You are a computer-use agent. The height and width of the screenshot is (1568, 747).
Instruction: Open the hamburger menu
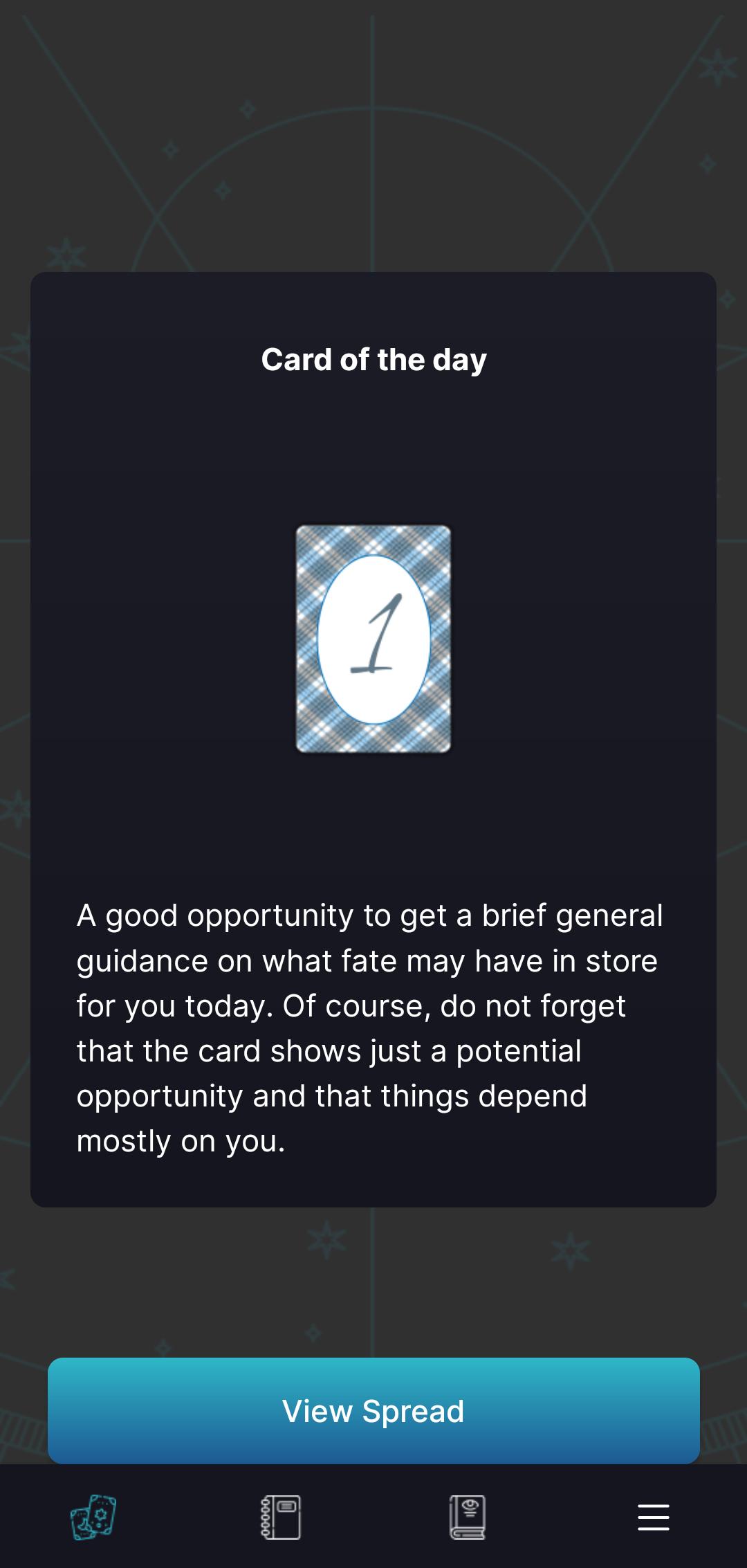click(x=654, y=1517)
